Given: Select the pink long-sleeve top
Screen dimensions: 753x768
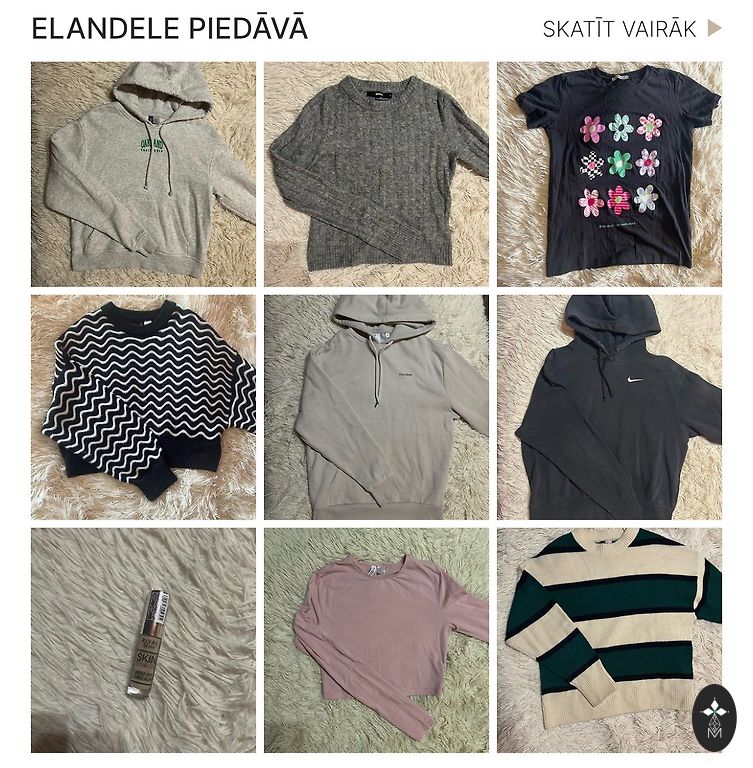Looking at the screenshot, I should (x=376, y=640).
